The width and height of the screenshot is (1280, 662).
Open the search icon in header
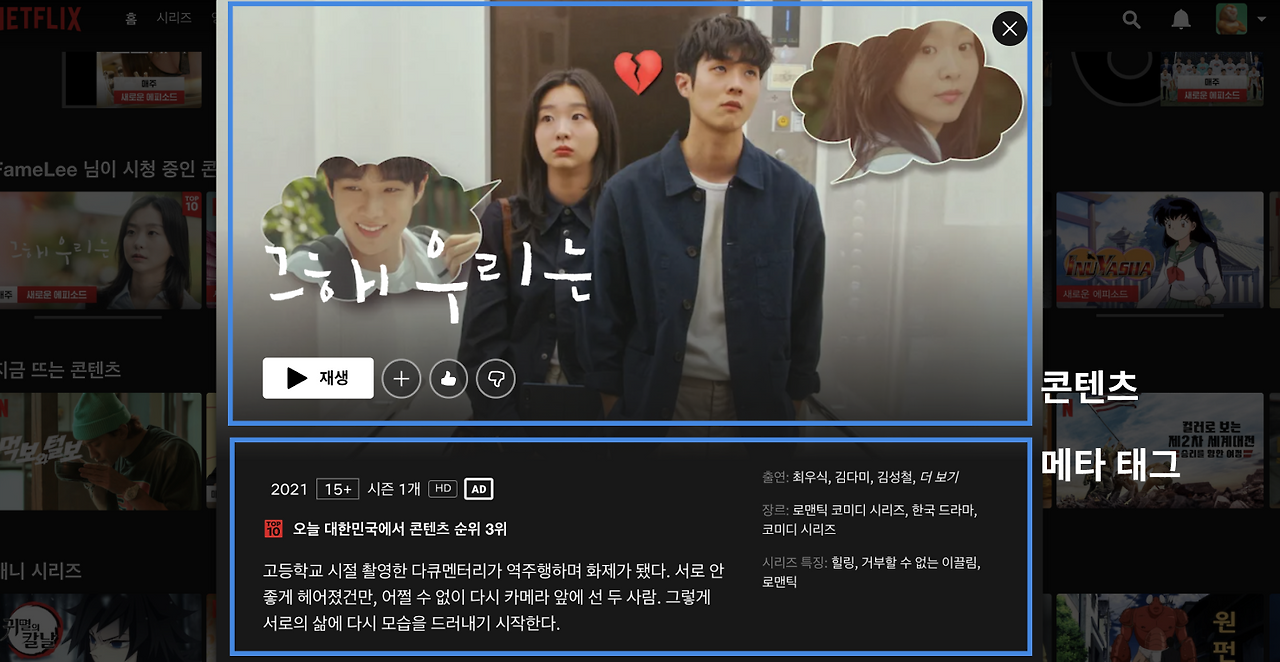coord(1131,19)
